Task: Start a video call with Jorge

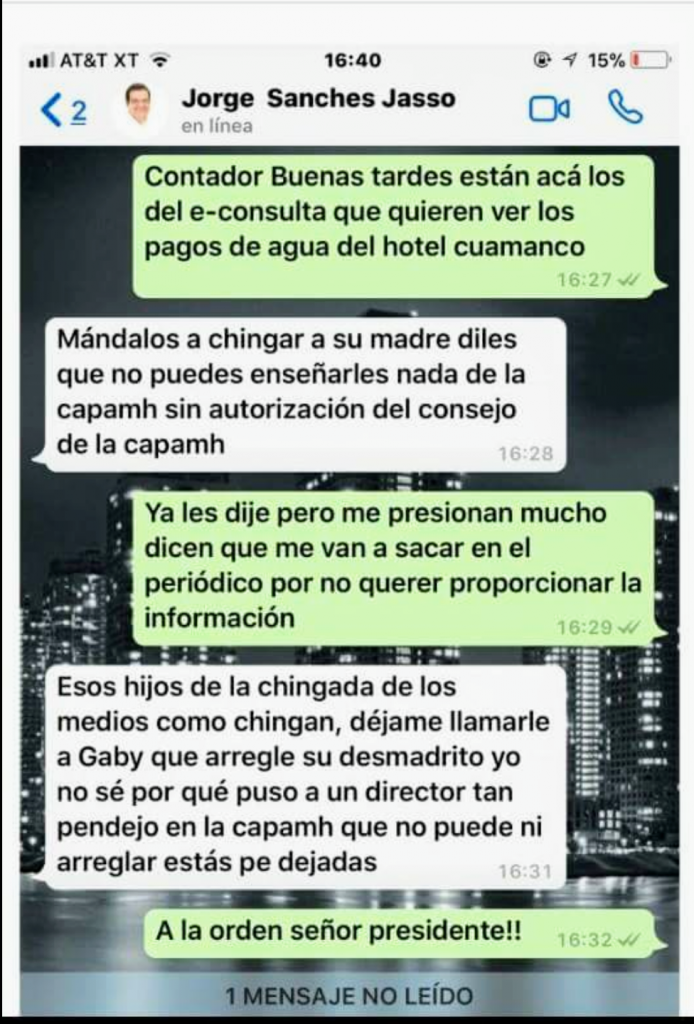Action: click(549, 109)
